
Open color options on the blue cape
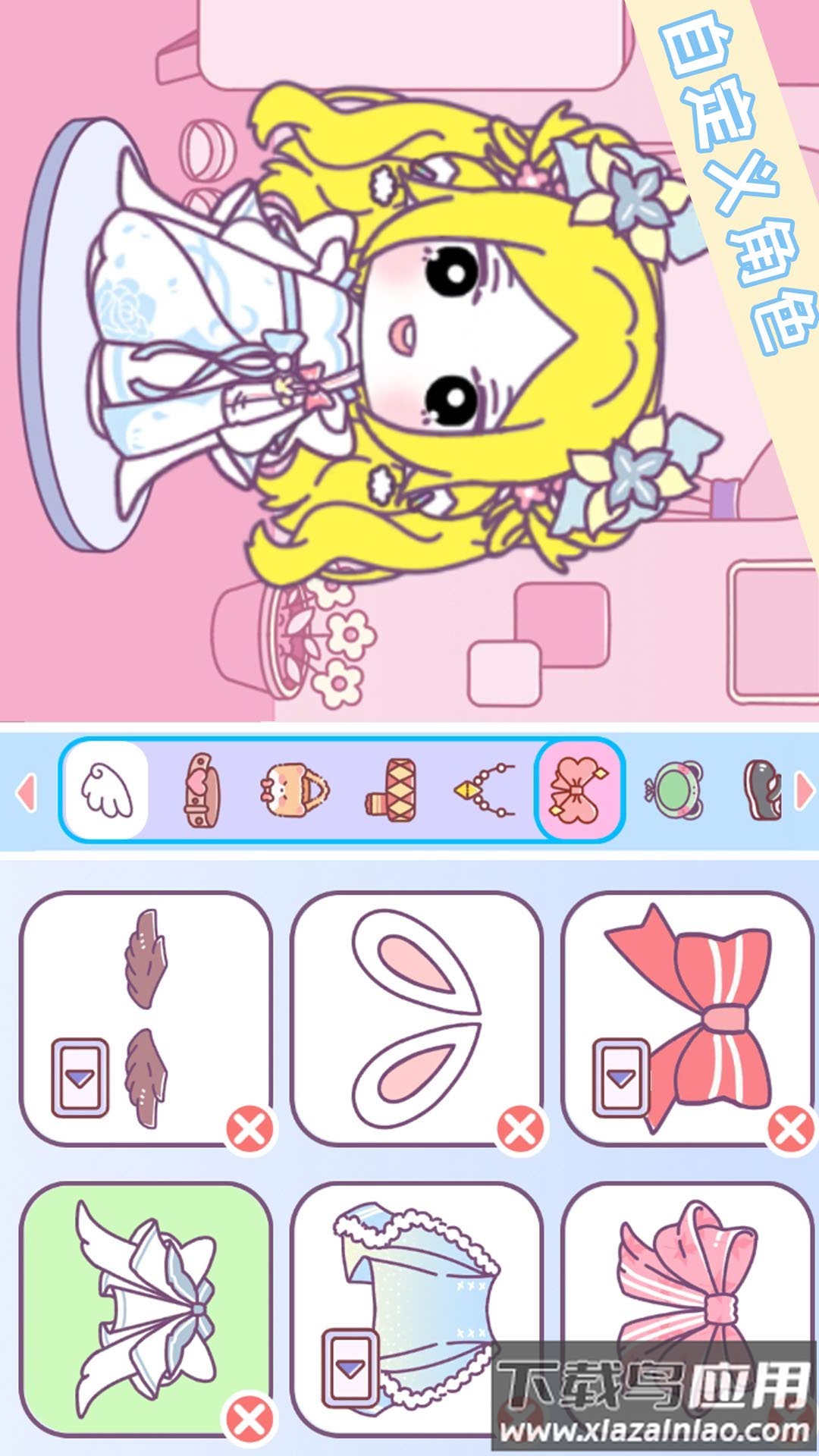pos(350,1367)
